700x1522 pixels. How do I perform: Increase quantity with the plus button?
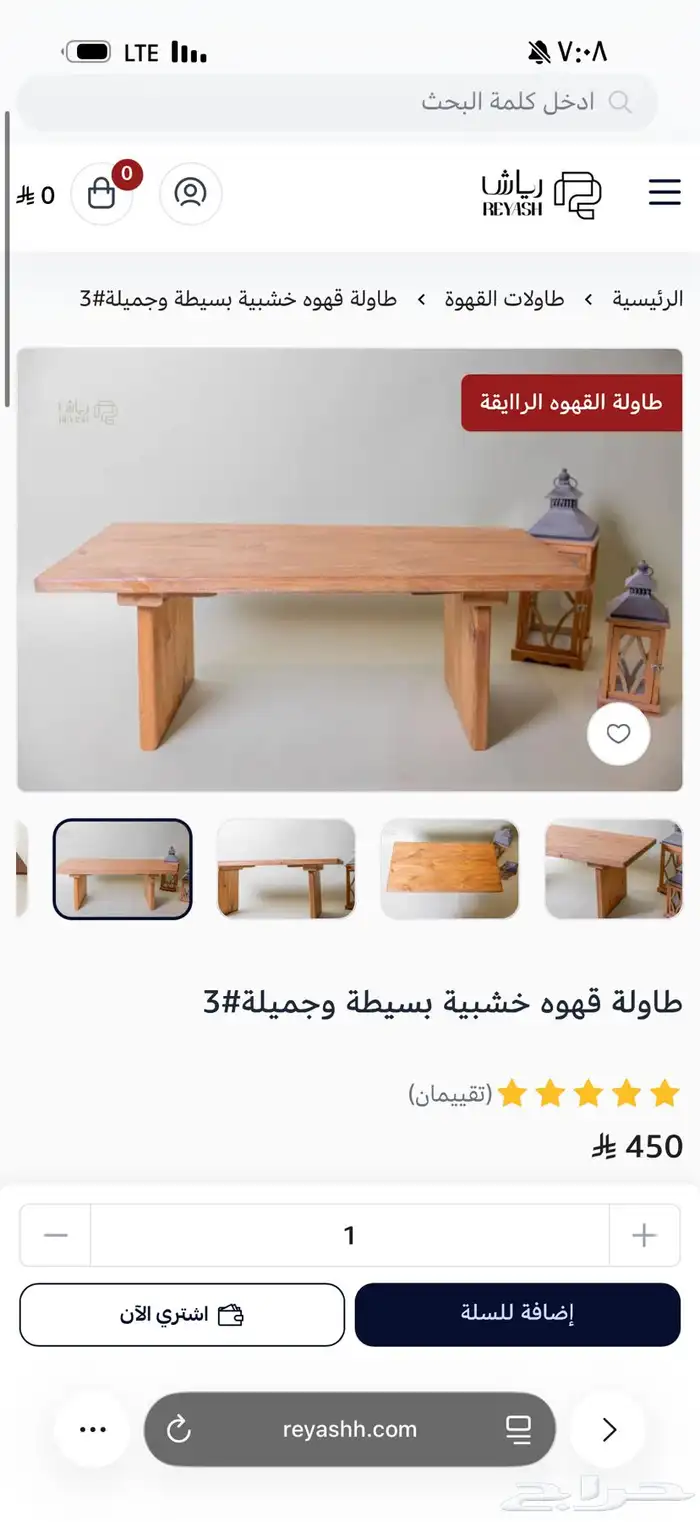(x=644, y=1235)
